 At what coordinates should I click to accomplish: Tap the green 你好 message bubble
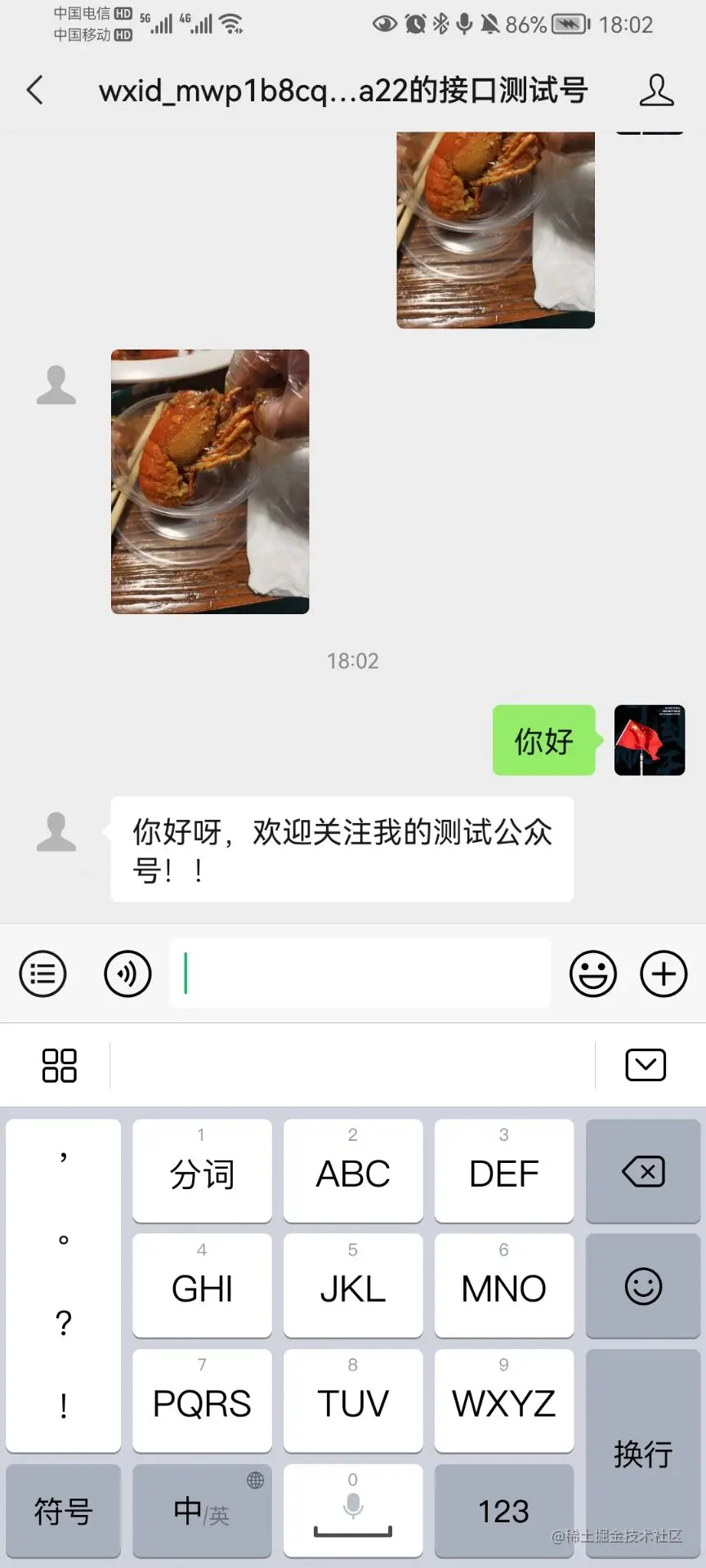tap(543, 741)
